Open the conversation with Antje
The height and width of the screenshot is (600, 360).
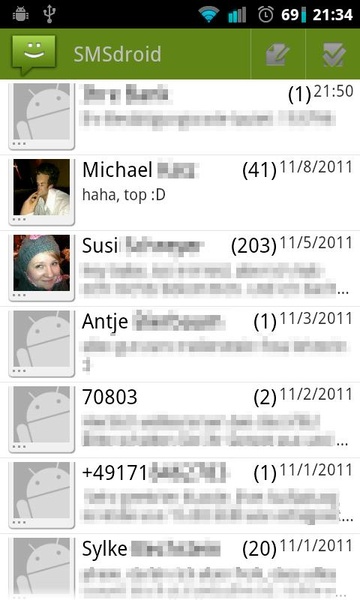180,344
